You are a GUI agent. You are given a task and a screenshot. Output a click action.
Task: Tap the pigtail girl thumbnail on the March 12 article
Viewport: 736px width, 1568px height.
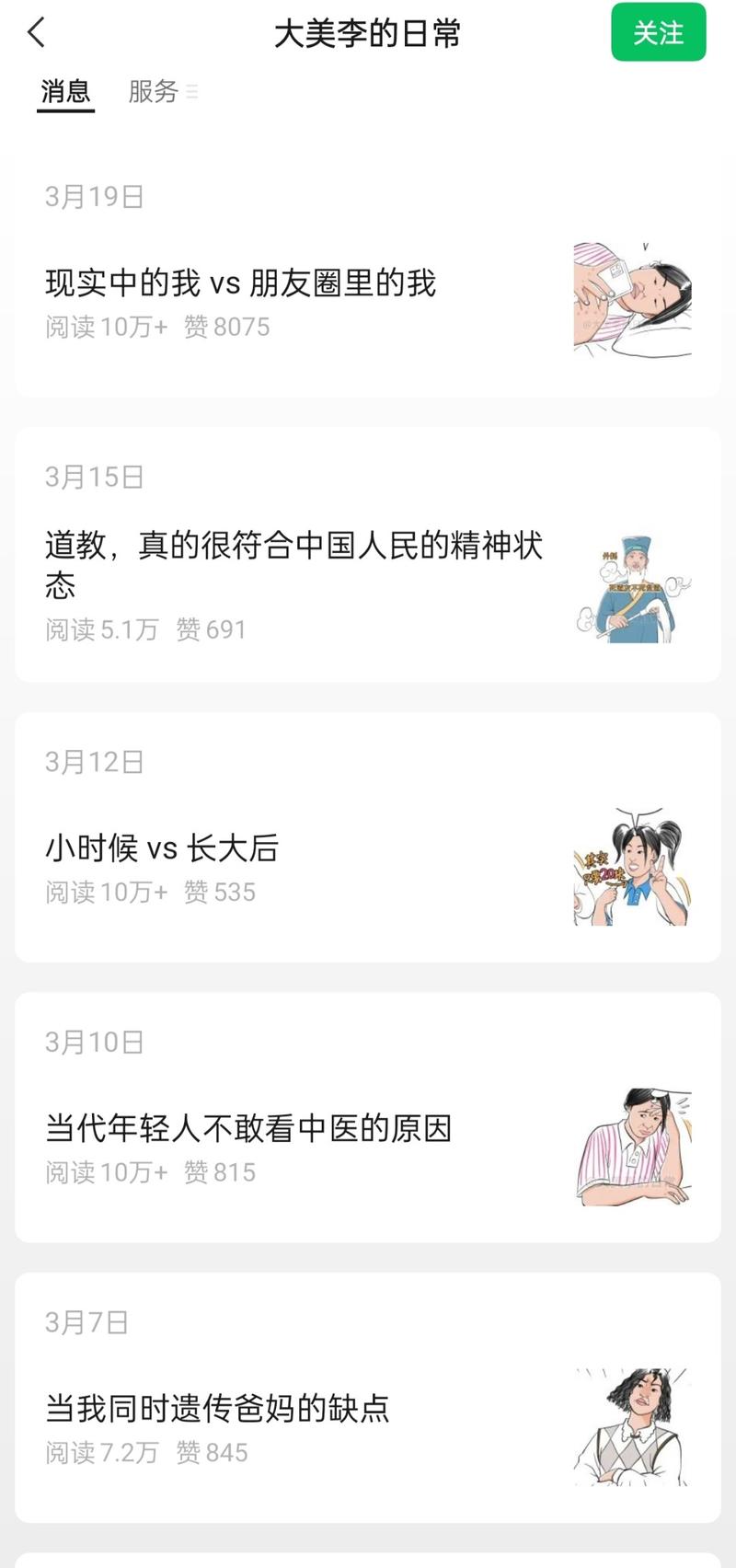point(632,865)
